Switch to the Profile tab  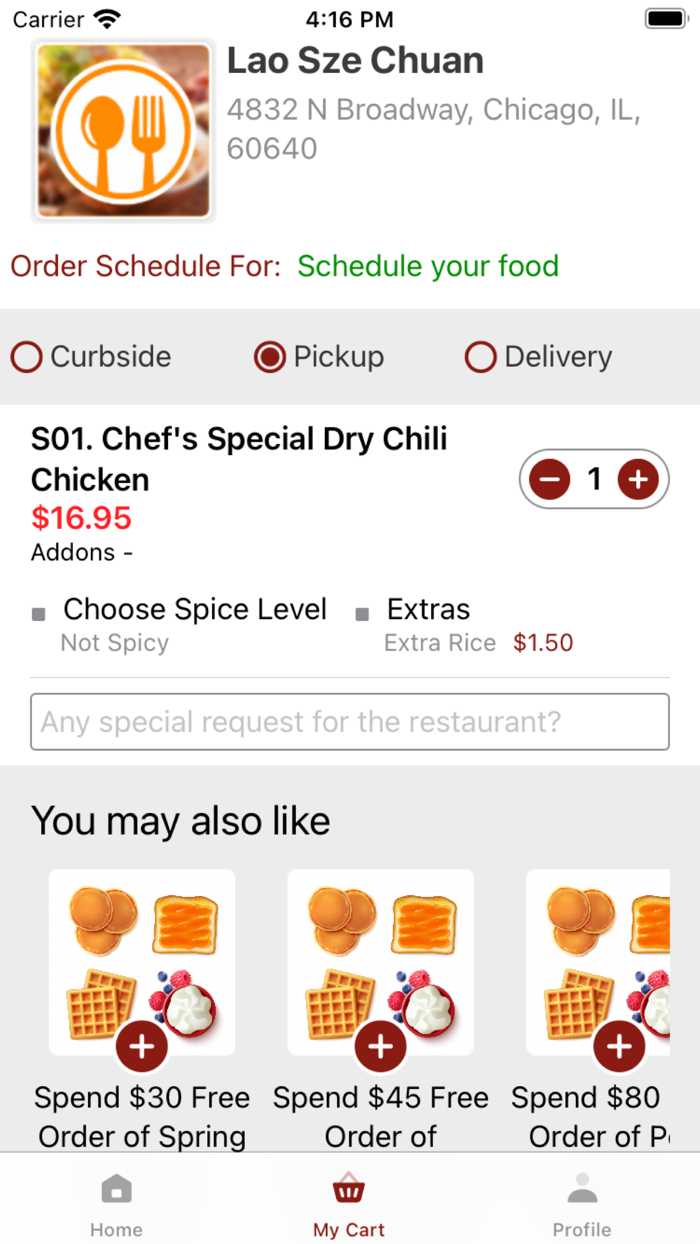point(582,1205)
